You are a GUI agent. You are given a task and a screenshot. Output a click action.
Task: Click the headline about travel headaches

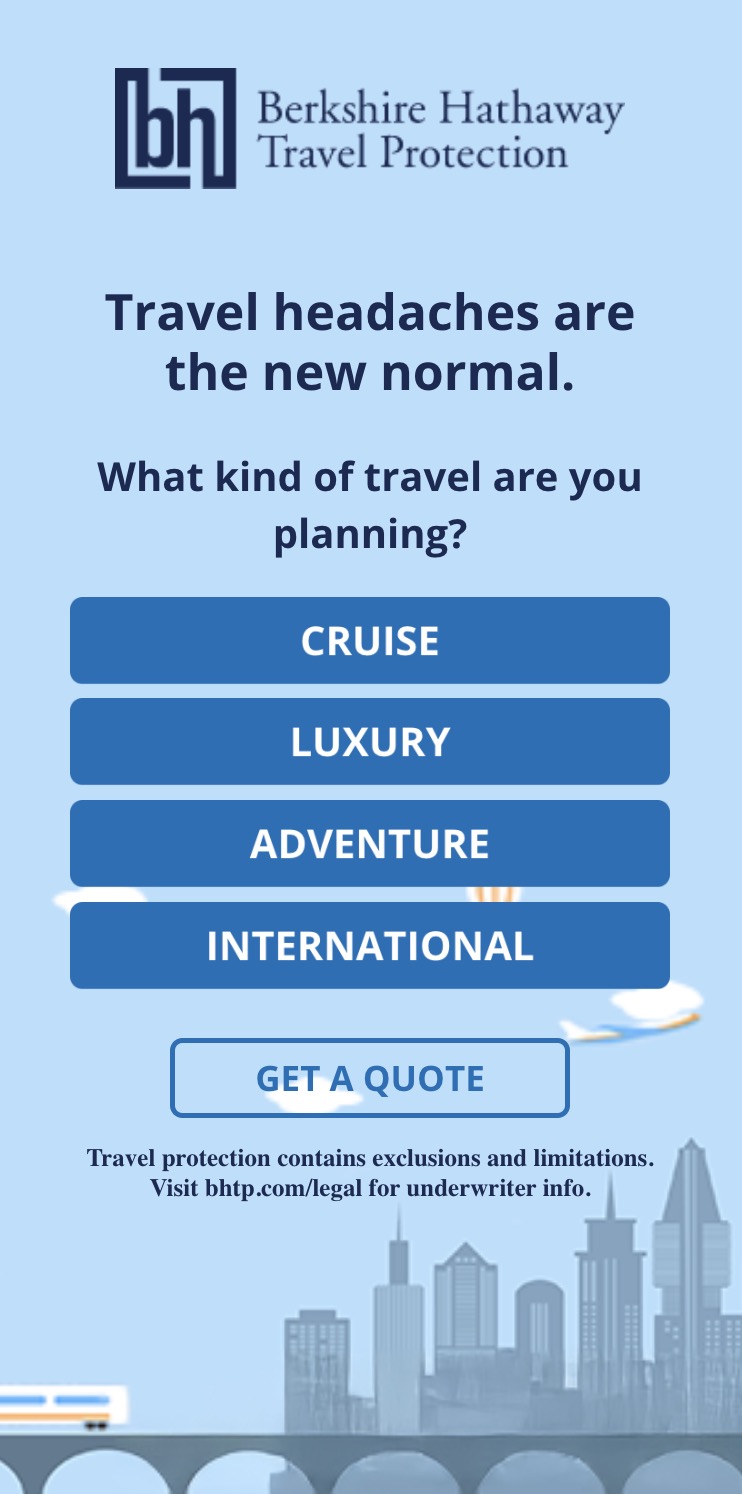pyautogui.click(x=370, y=342)
